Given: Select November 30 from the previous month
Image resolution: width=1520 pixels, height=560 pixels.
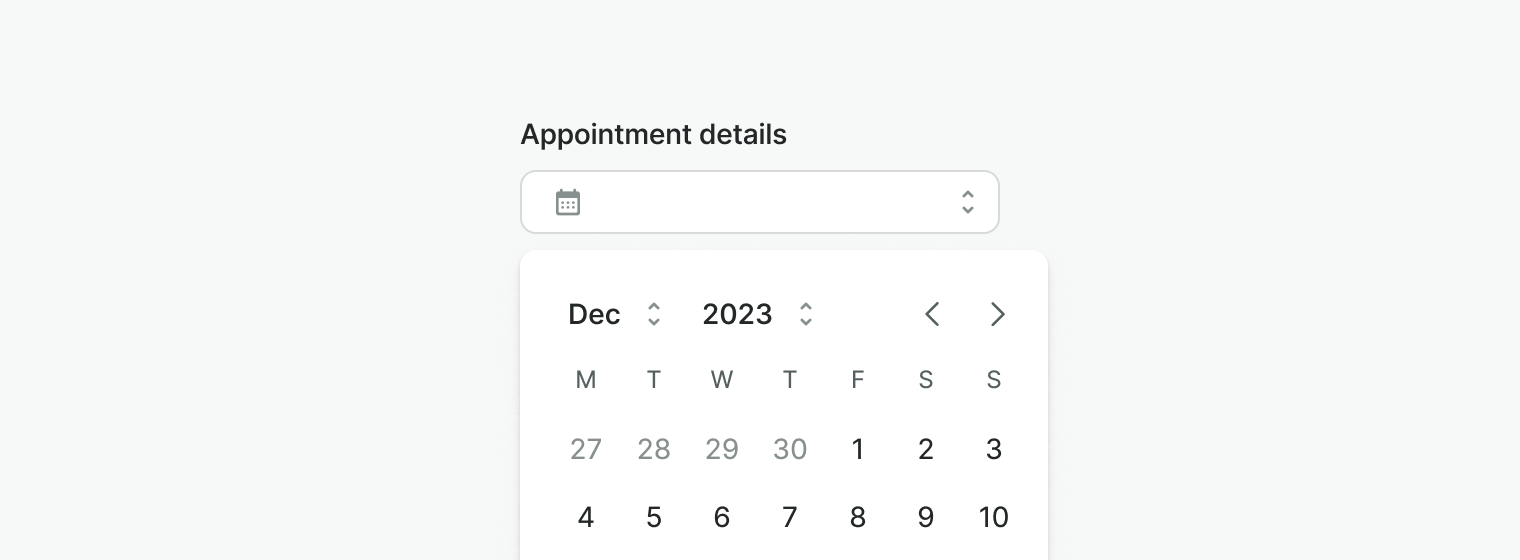Looking at the screenshot, I should 790,449.
